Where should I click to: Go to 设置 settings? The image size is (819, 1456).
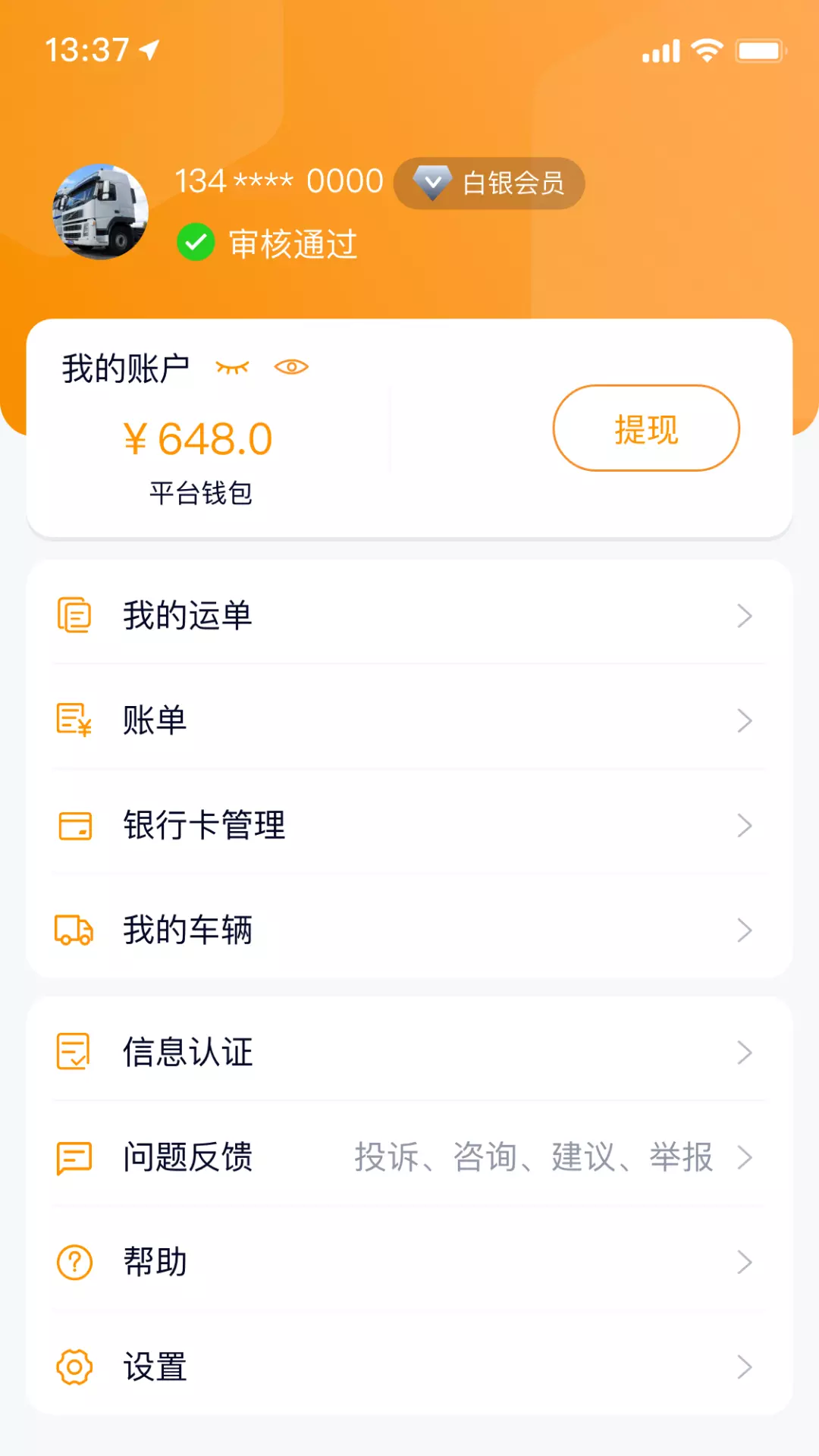[x=409, y=1366]
